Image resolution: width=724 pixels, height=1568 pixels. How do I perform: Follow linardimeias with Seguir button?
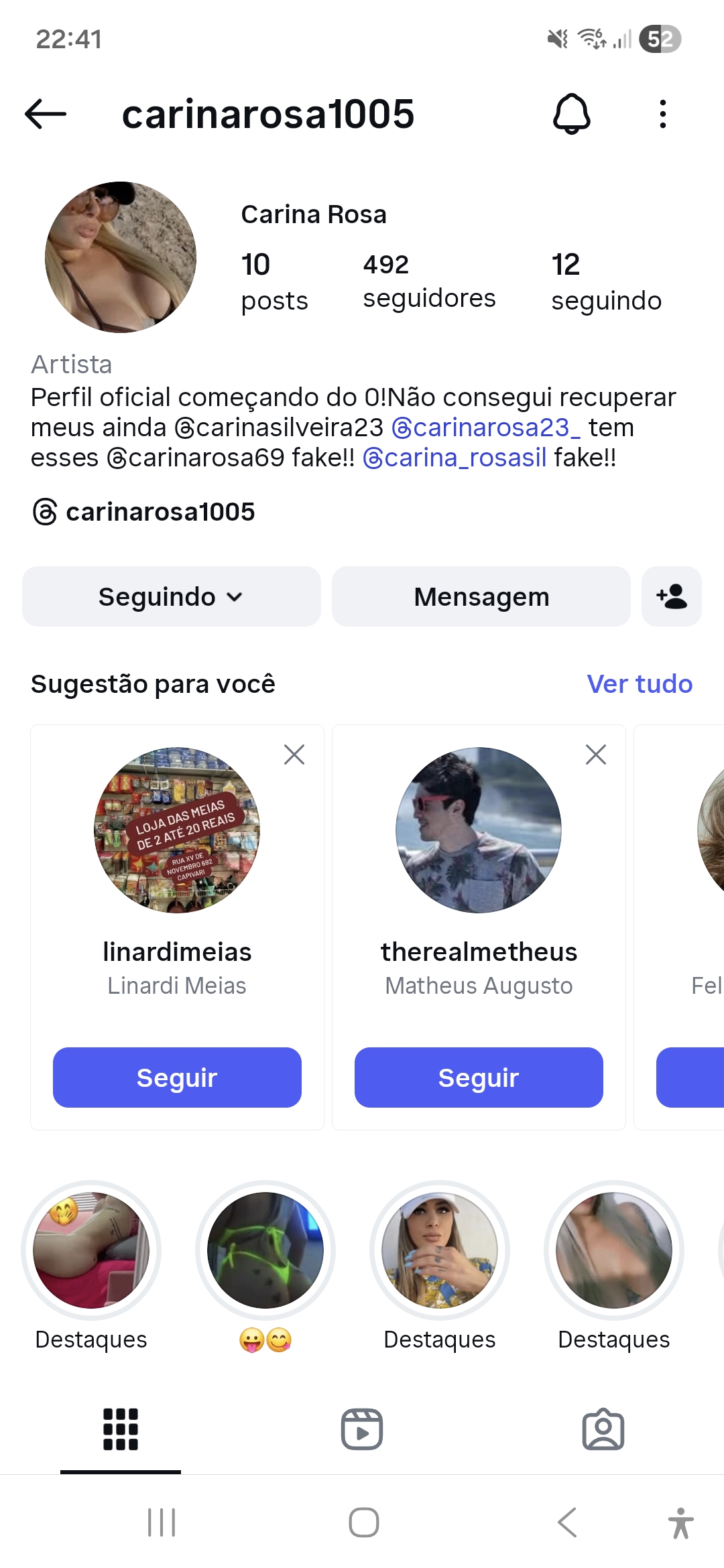(x=177, y=1077)
